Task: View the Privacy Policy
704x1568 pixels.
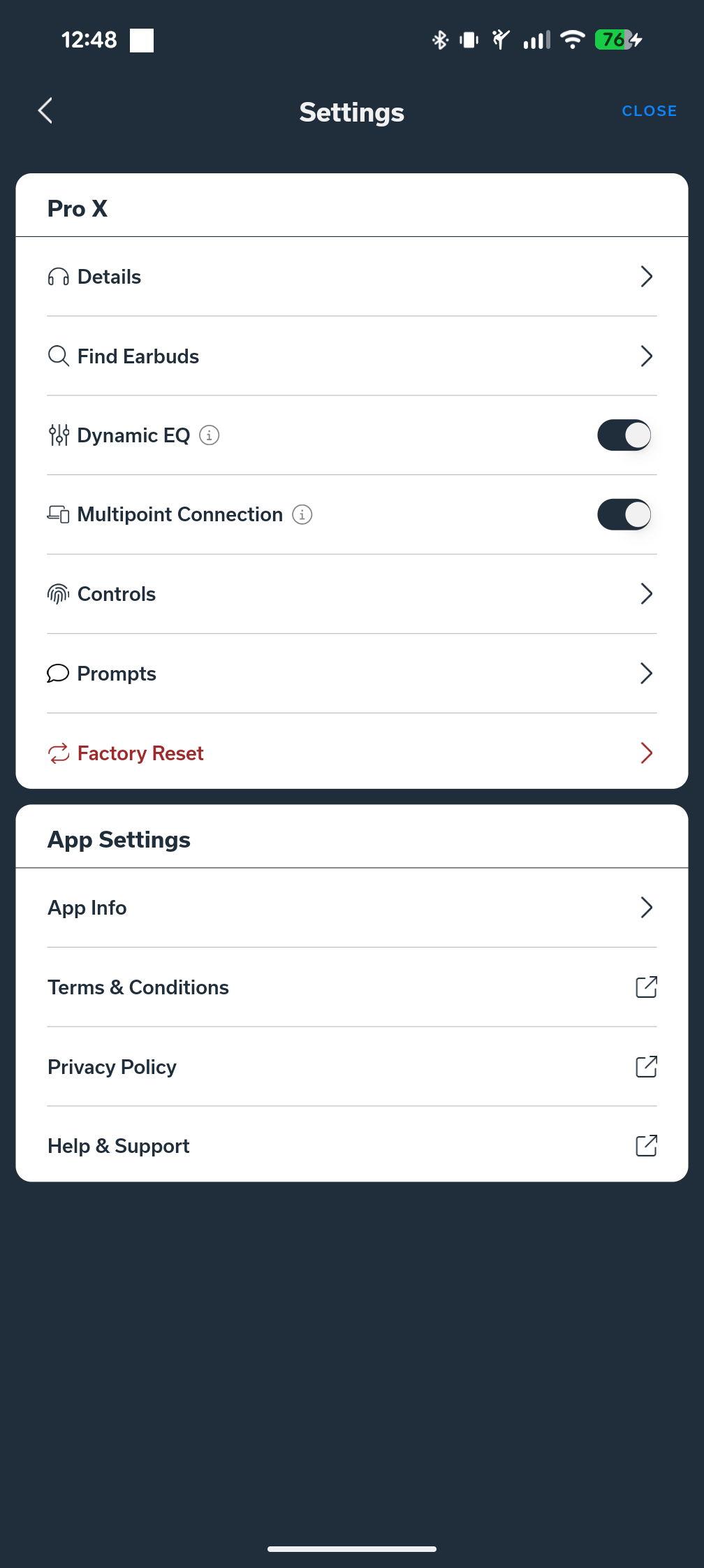Action: 352,1067
